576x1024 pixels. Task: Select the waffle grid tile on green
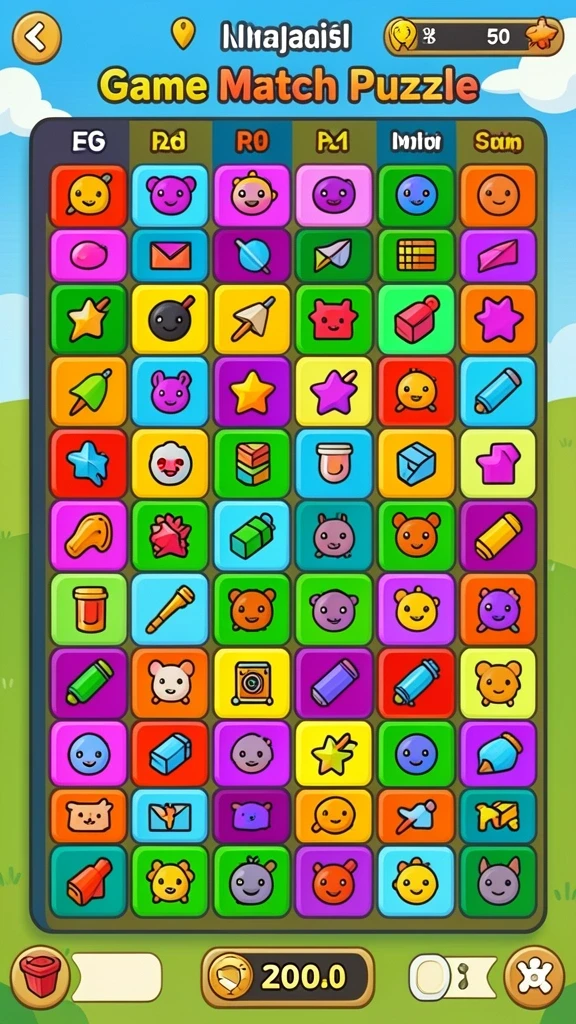point(416,255)
